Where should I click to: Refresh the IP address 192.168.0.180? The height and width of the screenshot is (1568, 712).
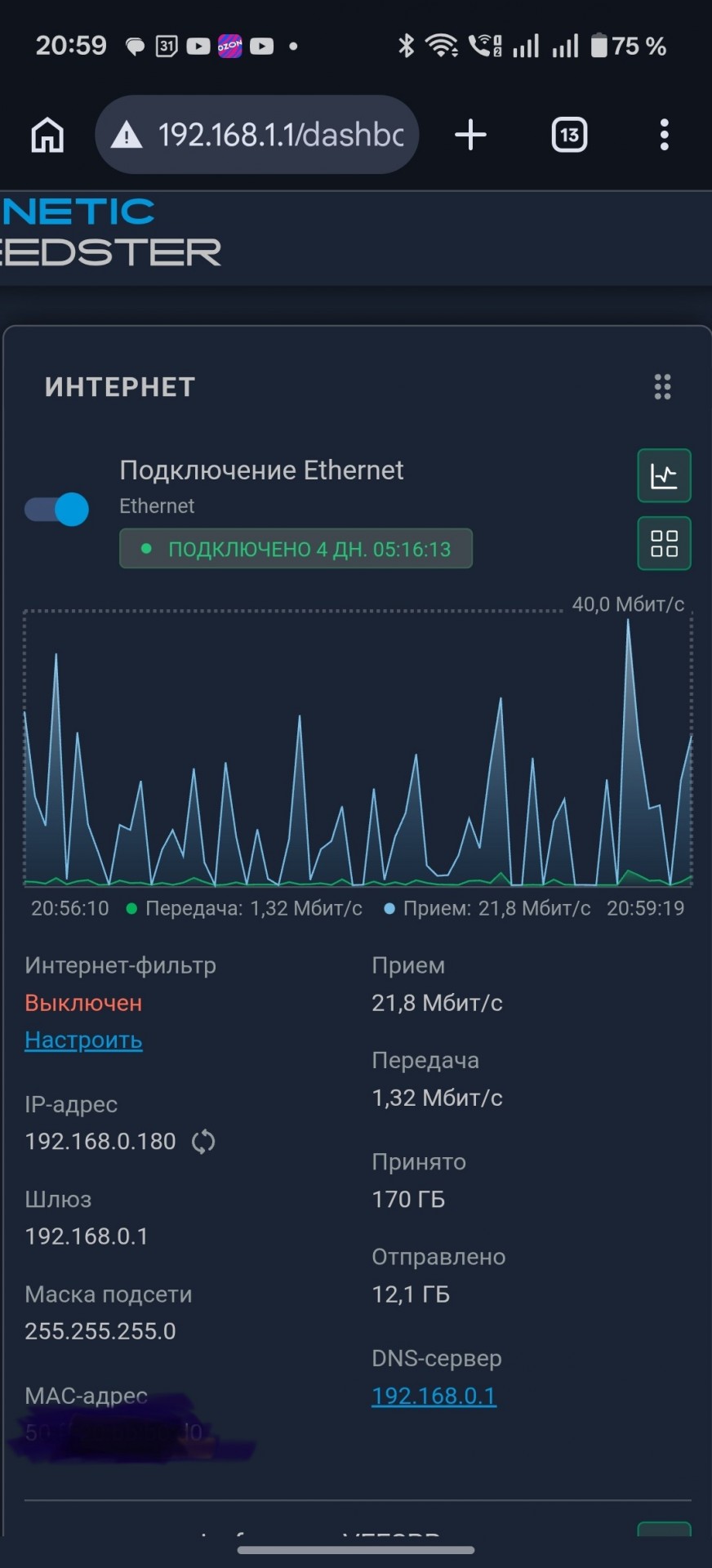coord(203,1141)
